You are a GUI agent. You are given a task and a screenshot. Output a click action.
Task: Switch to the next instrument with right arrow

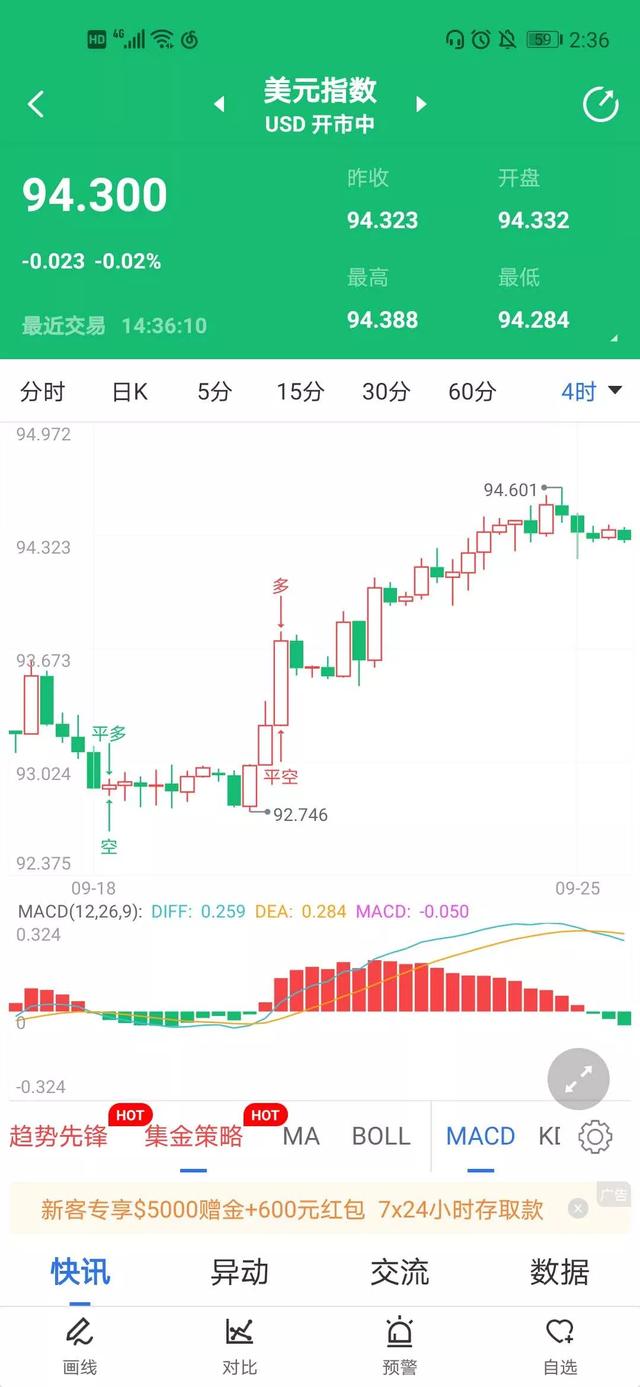coord(421,104)
